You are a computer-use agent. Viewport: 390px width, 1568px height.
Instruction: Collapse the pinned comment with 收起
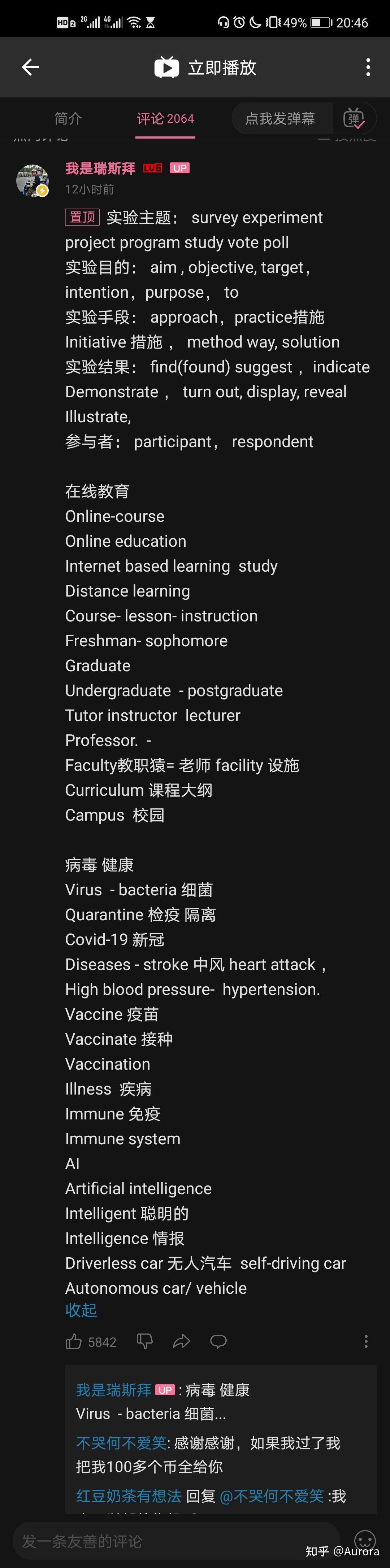(x=81, y=1311)
